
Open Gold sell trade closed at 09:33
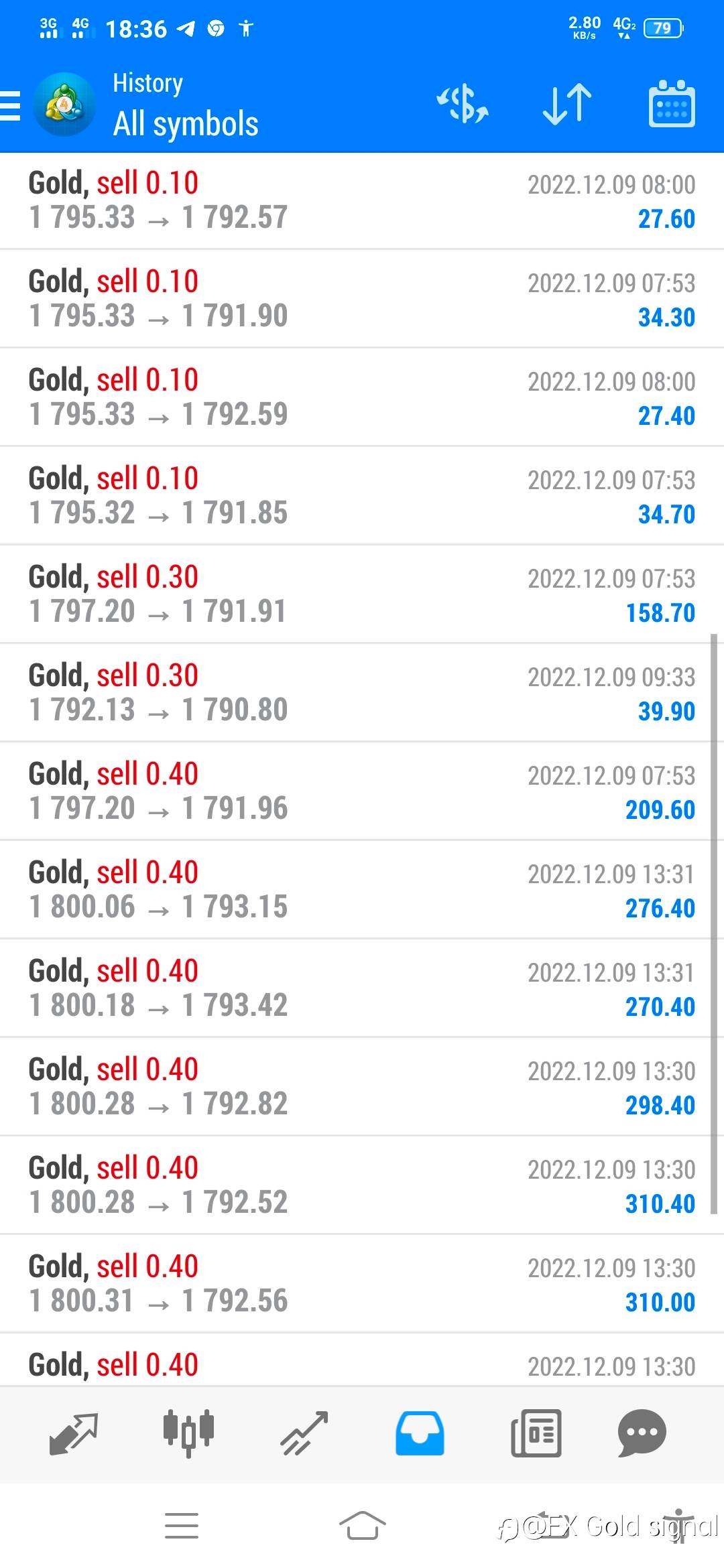point(362,693)
